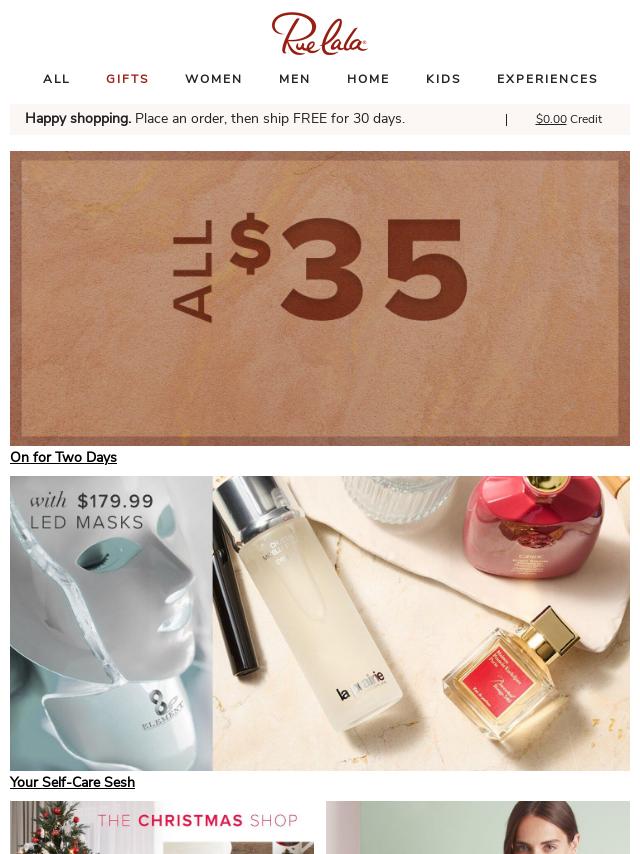View the Kids category

pyautogui.click(x=443, y=79)
